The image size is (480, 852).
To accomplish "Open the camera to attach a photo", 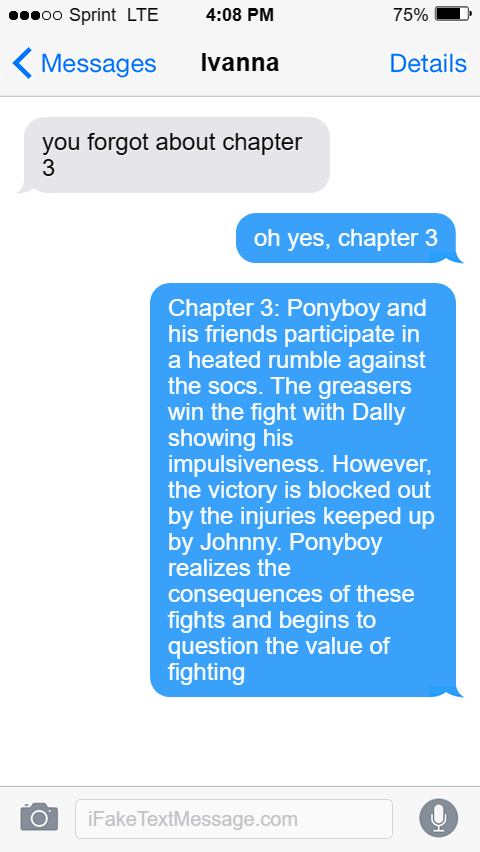I will point(39,817).
